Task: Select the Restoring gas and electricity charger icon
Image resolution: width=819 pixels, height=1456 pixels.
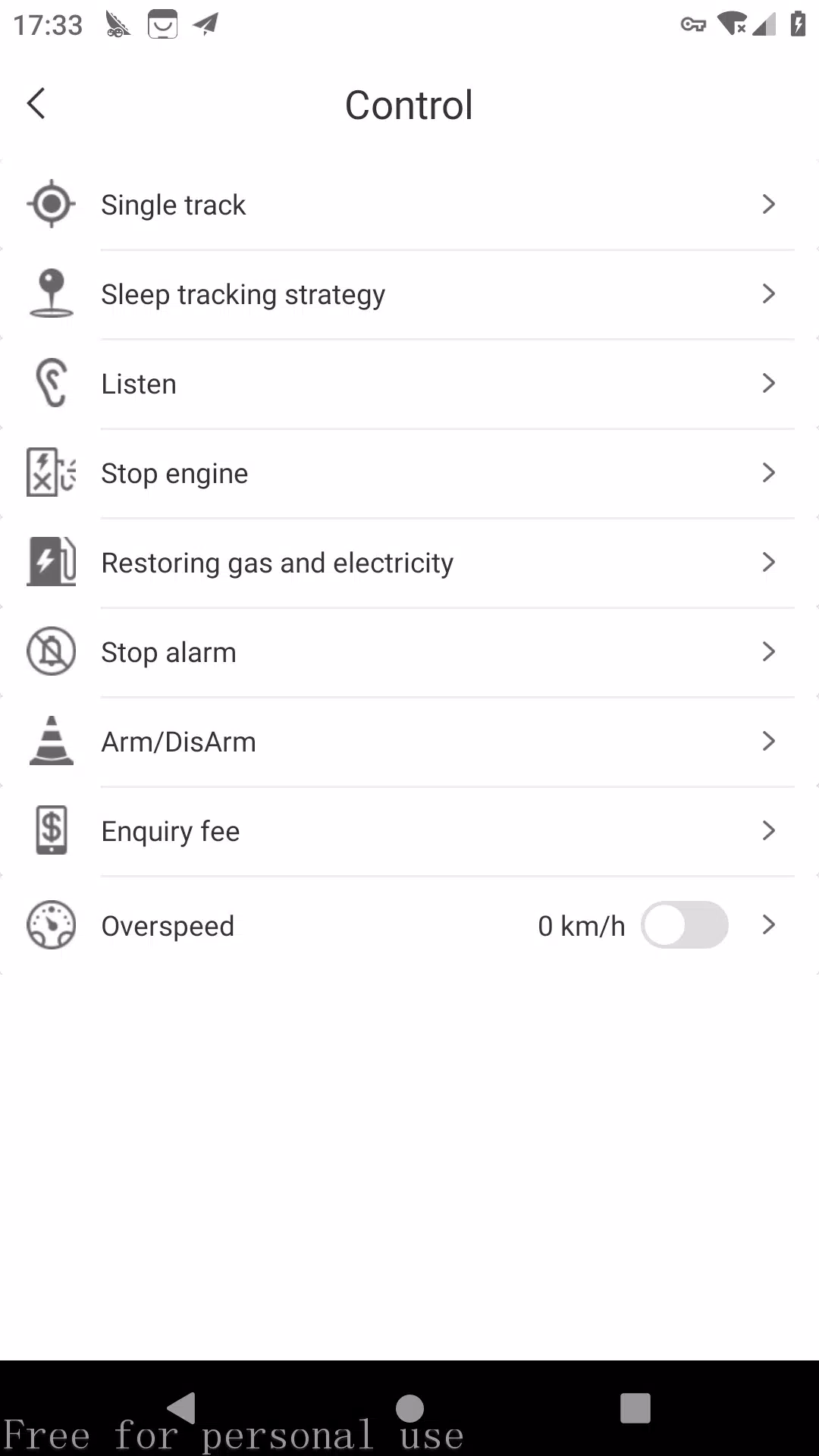Action: tap(51, 562)
